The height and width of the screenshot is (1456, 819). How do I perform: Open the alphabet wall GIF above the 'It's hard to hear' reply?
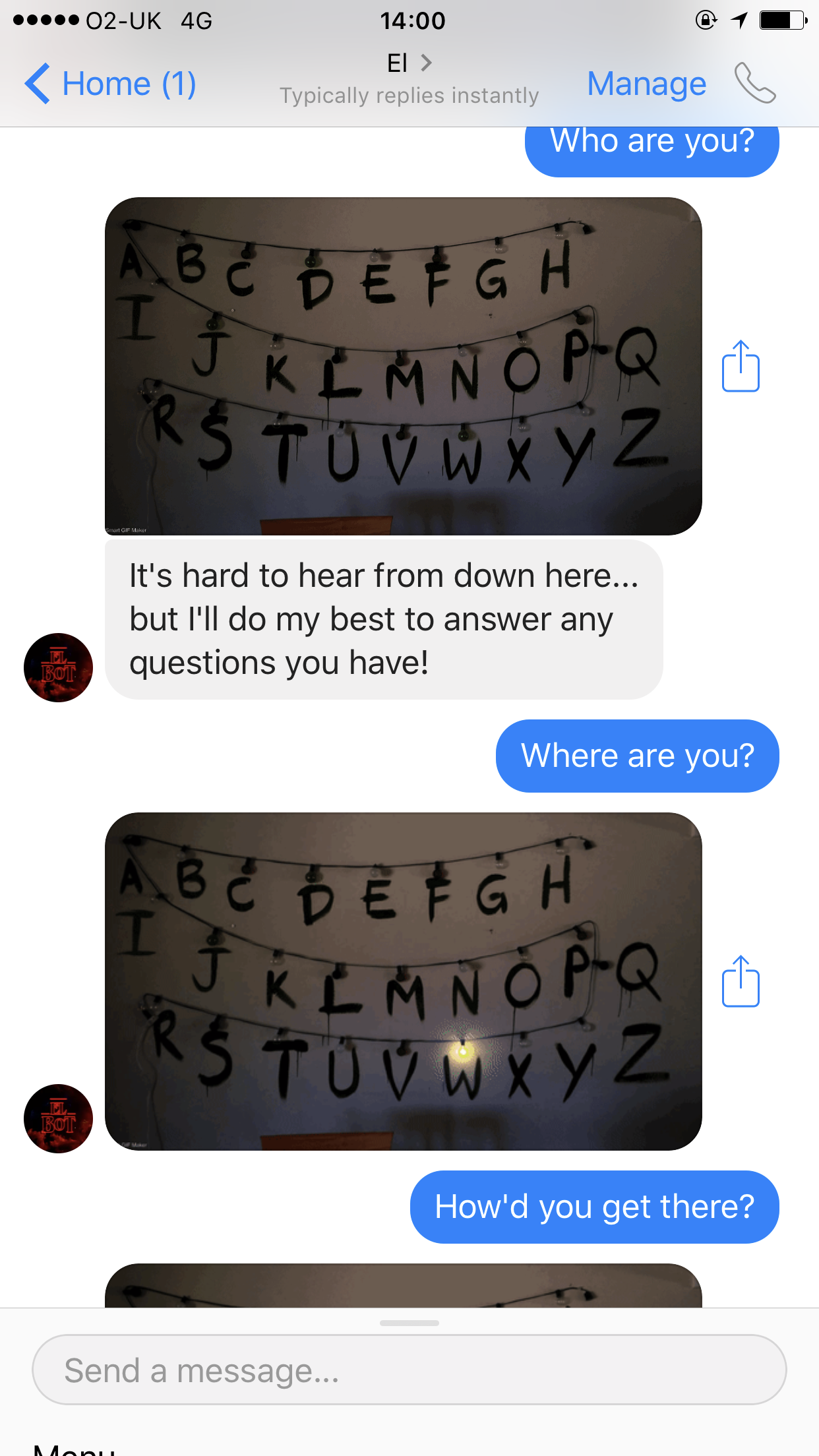(x=403, y=366)
